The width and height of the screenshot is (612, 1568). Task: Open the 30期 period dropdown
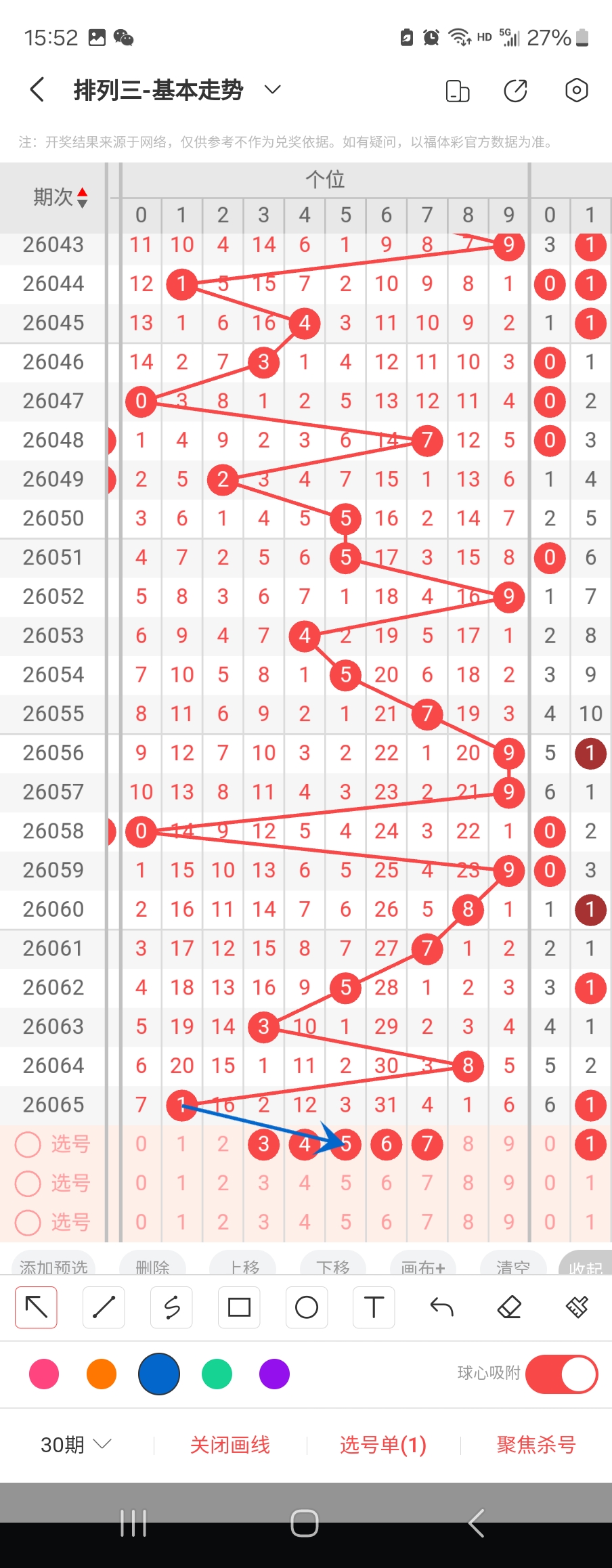tap(76, 1445)
